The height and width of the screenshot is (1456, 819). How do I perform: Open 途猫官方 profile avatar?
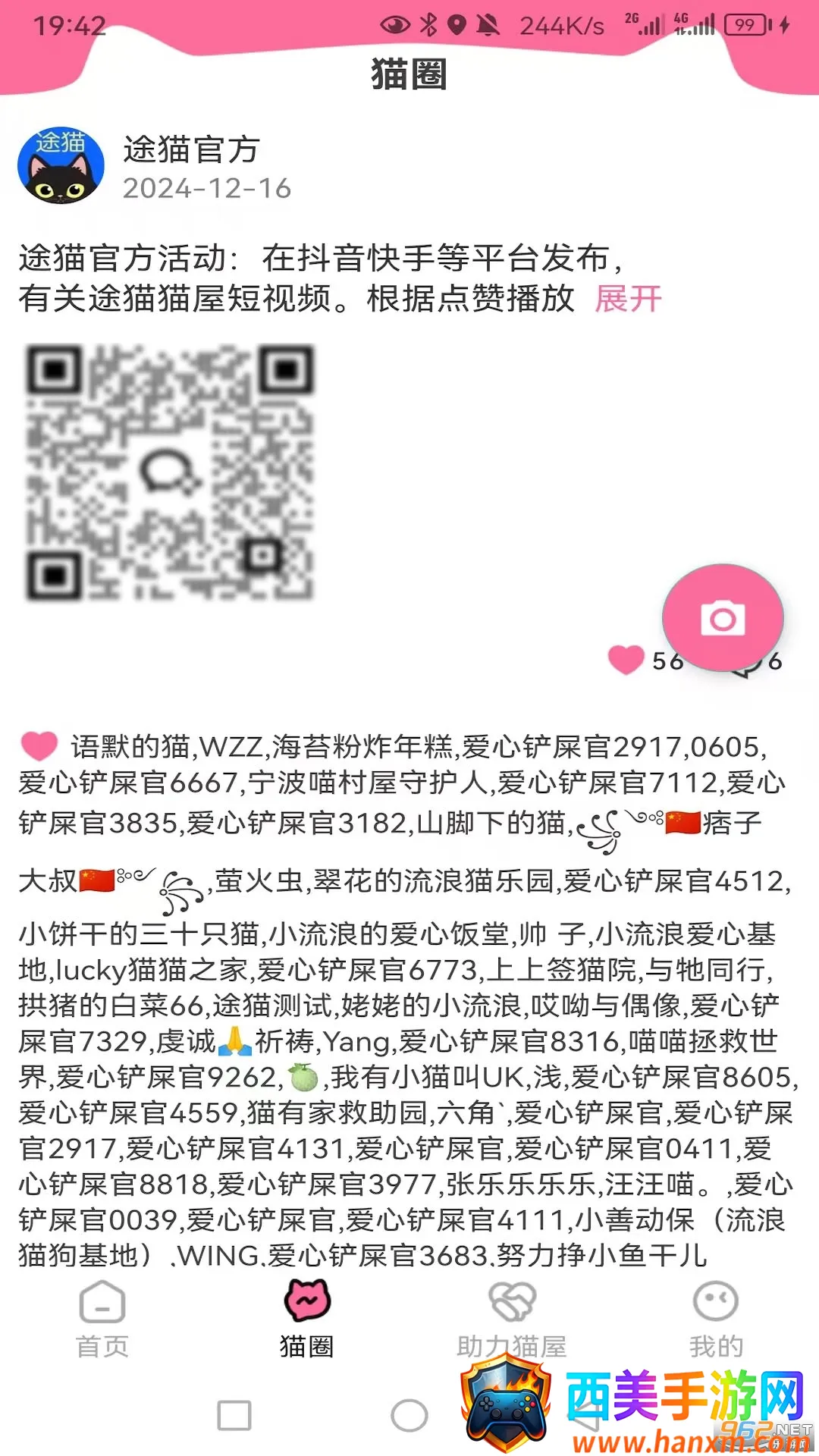[61, 166]
